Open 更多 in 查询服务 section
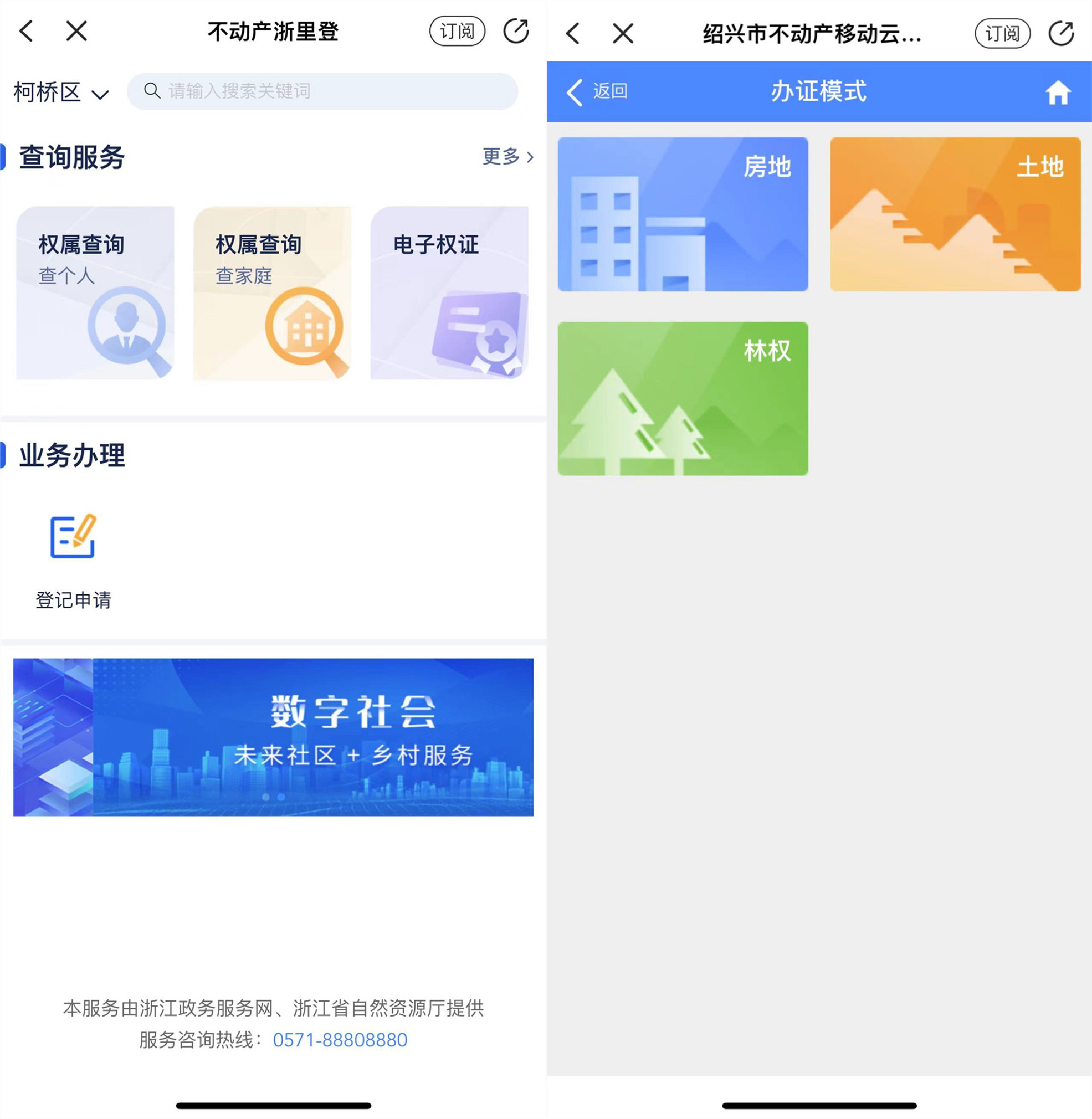Viewport: 1092px width, 1119px height. [x=507, y=157]
